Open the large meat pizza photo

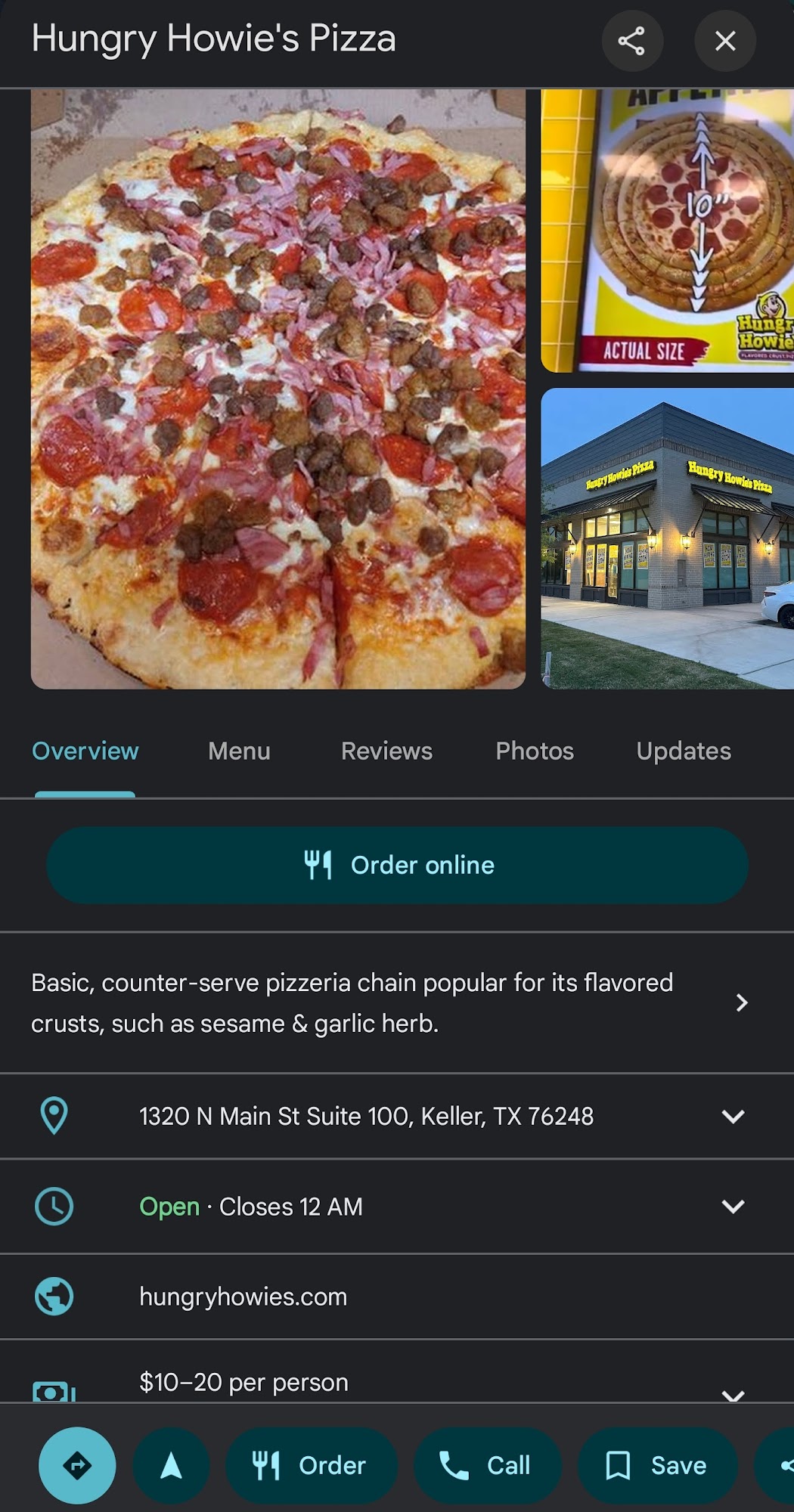point(278,389)
